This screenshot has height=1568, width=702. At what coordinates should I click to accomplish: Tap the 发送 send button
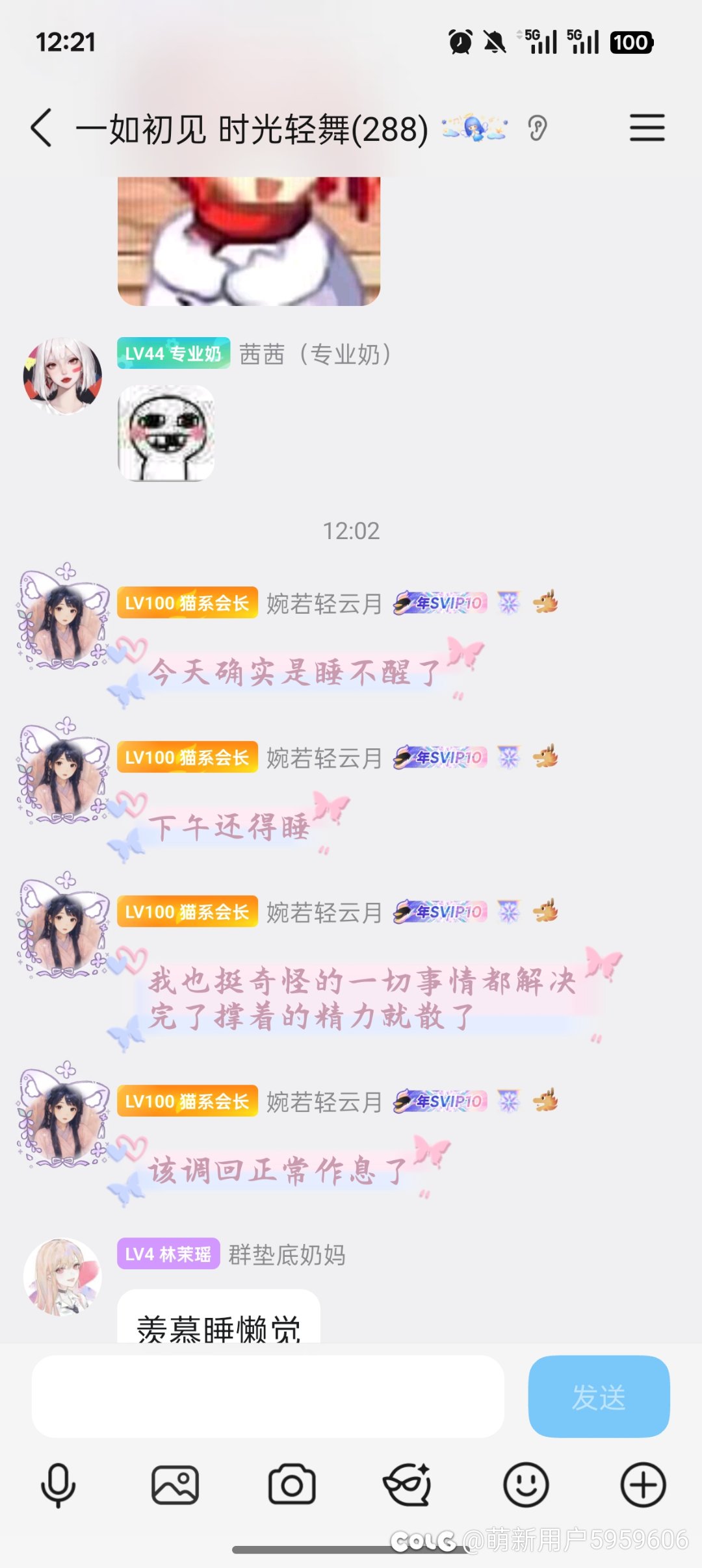tap(599, 1396)
